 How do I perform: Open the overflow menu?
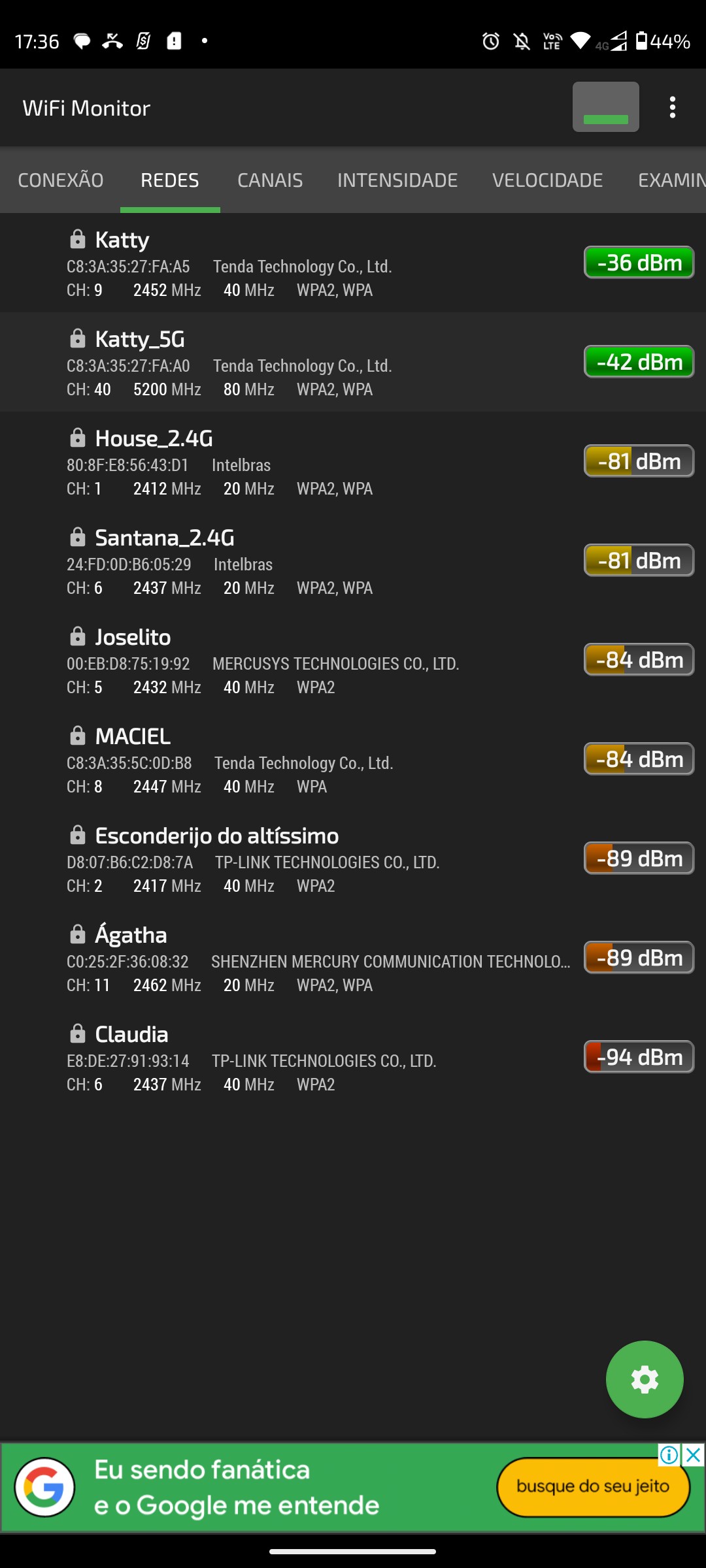click(x=672, y=108)
